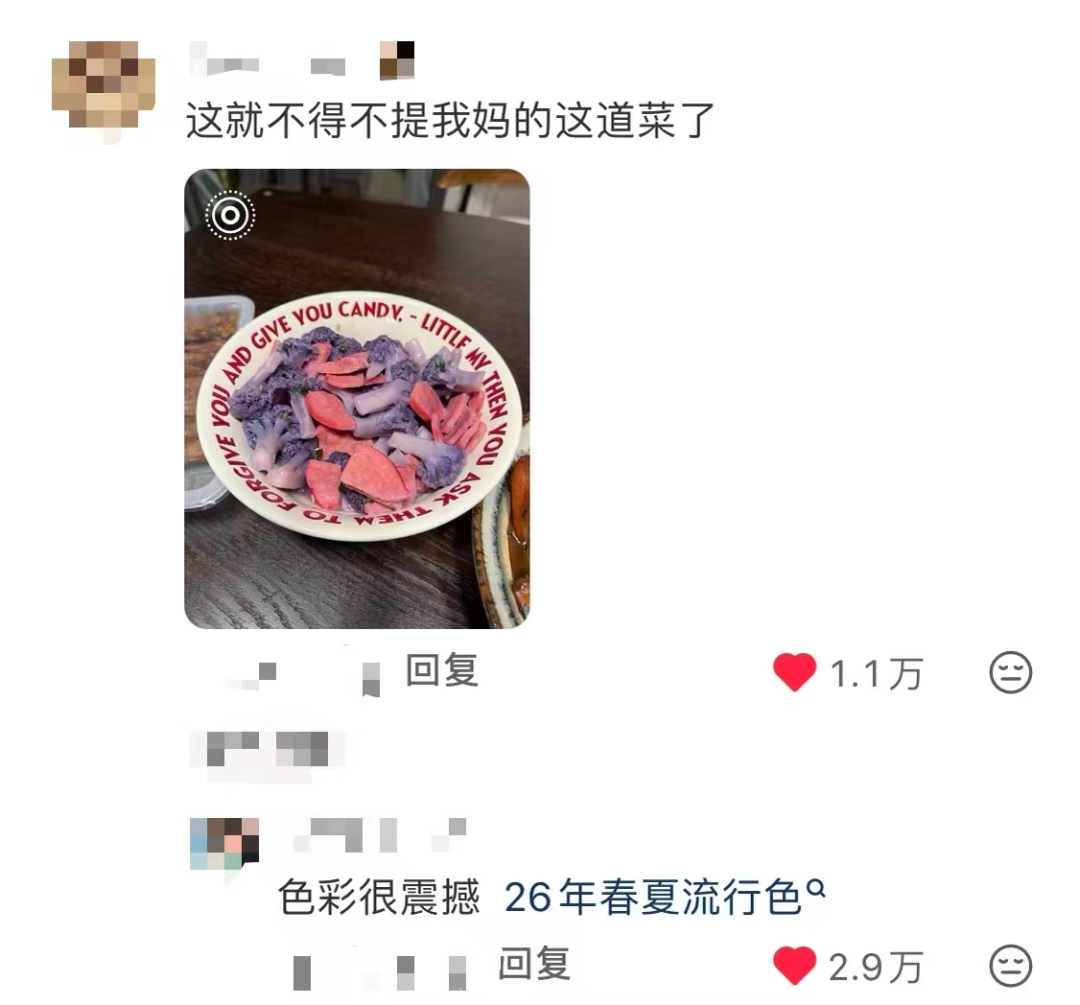
Task: Like the comment with 1.1万 likes
Action: [795, 673]
